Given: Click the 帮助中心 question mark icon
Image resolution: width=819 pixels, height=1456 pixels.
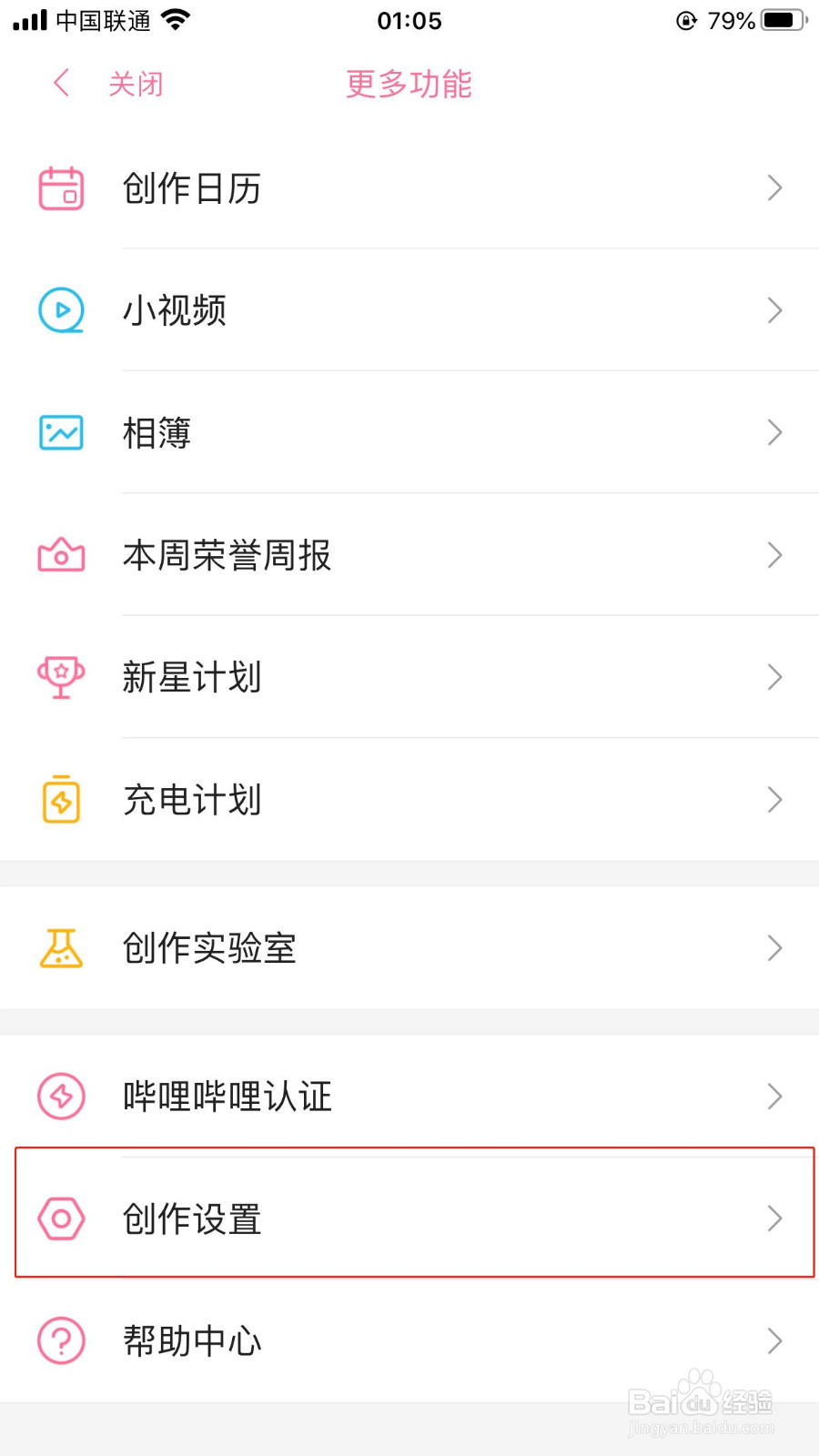Looking at the screenshot, I should 60,1340.
